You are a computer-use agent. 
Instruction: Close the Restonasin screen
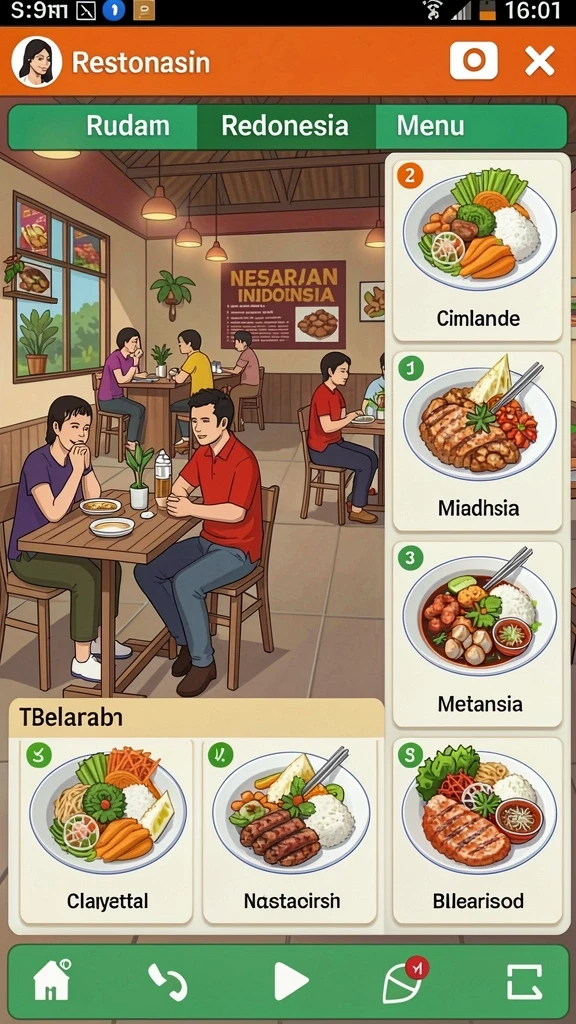[x=540, y=61]
